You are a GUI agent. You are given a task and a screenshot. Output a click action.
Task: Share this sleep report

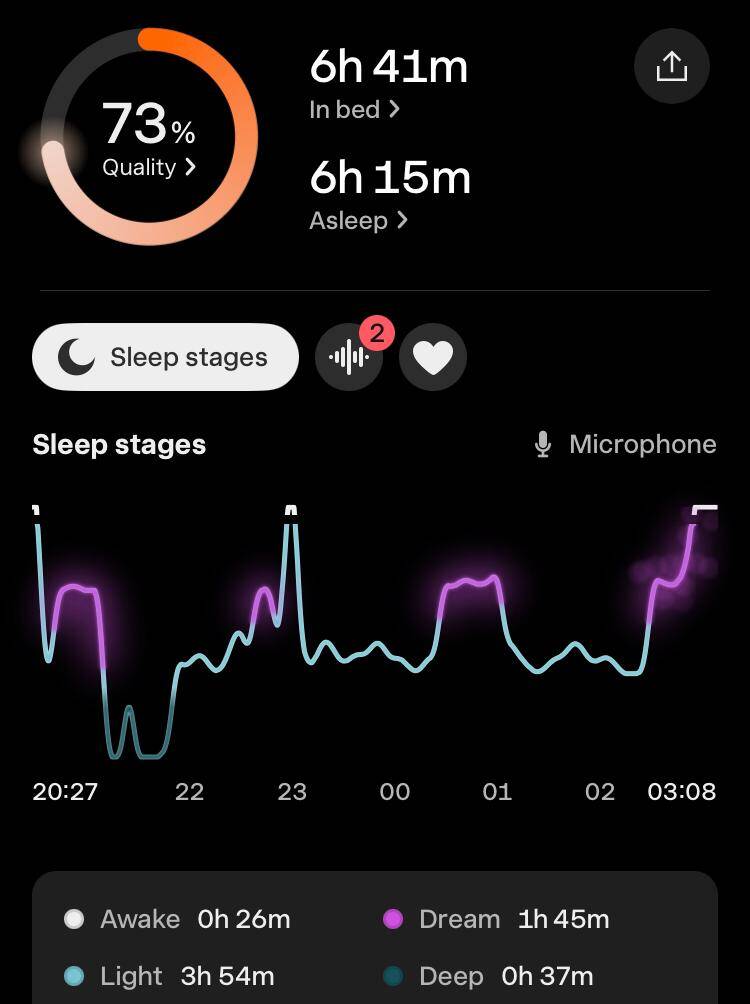(671, 66)
